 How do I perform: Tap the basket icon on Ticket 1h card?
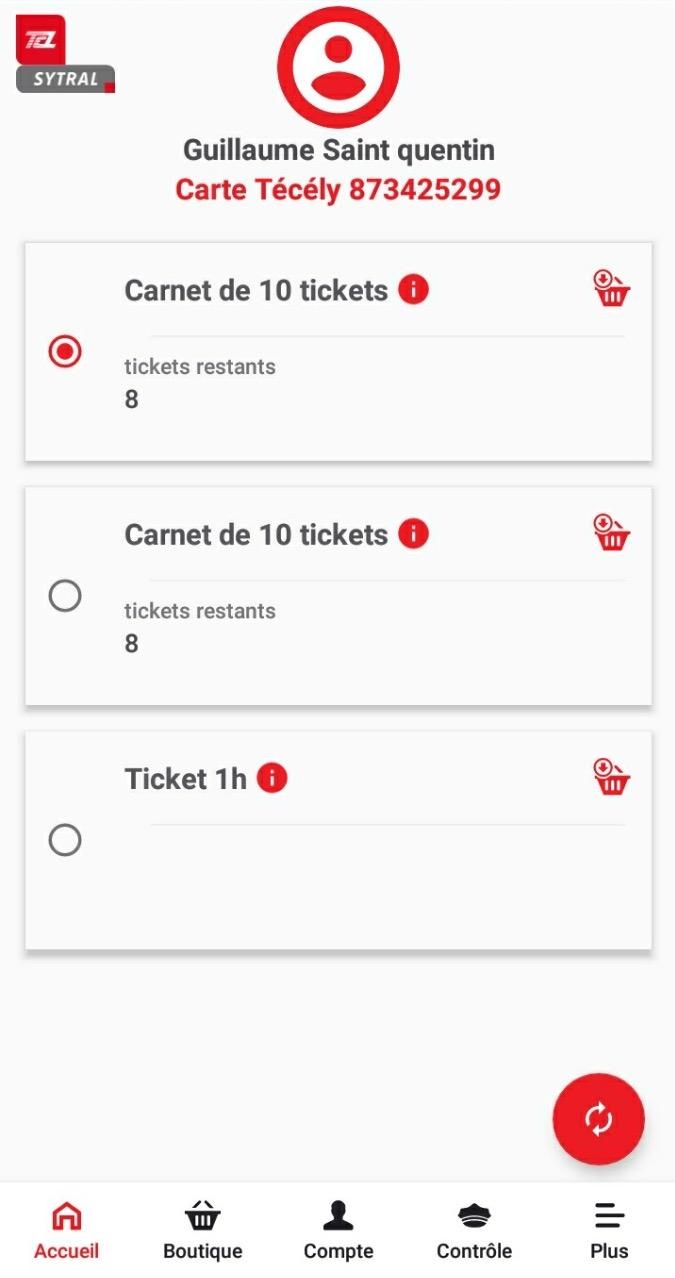coord(611,777)
